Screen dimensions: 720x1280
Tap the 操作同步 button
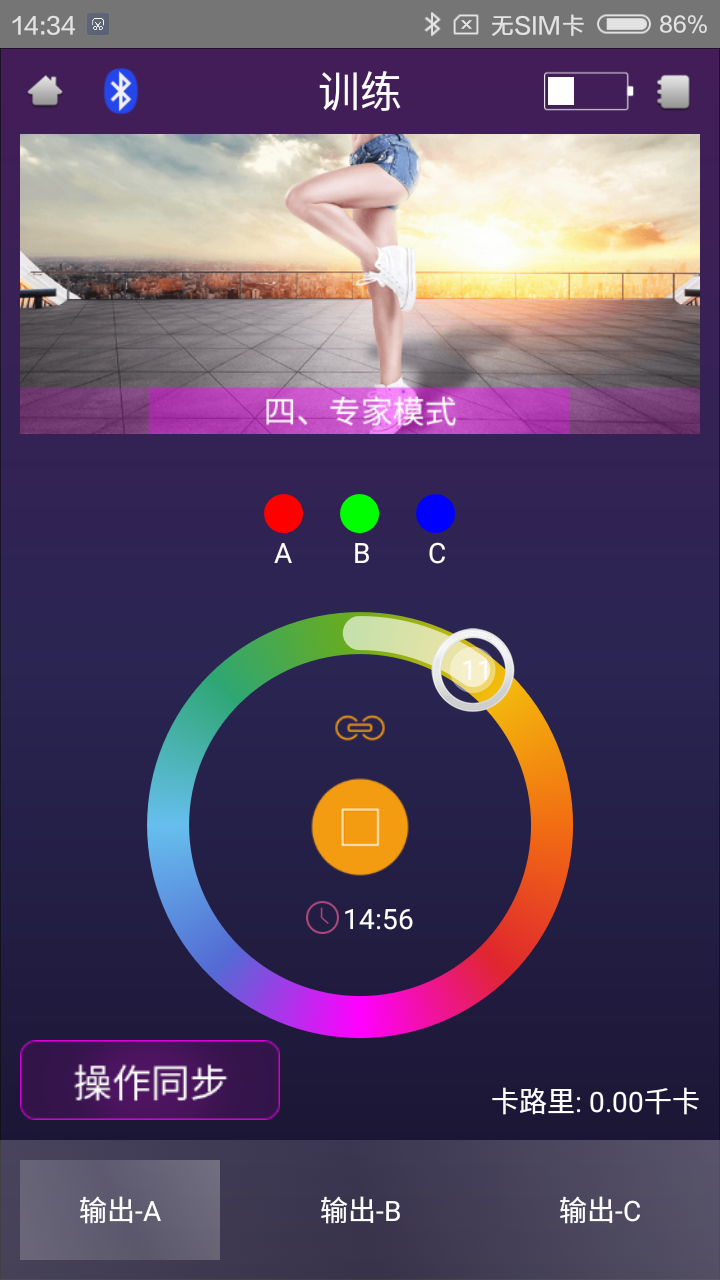150,1081
